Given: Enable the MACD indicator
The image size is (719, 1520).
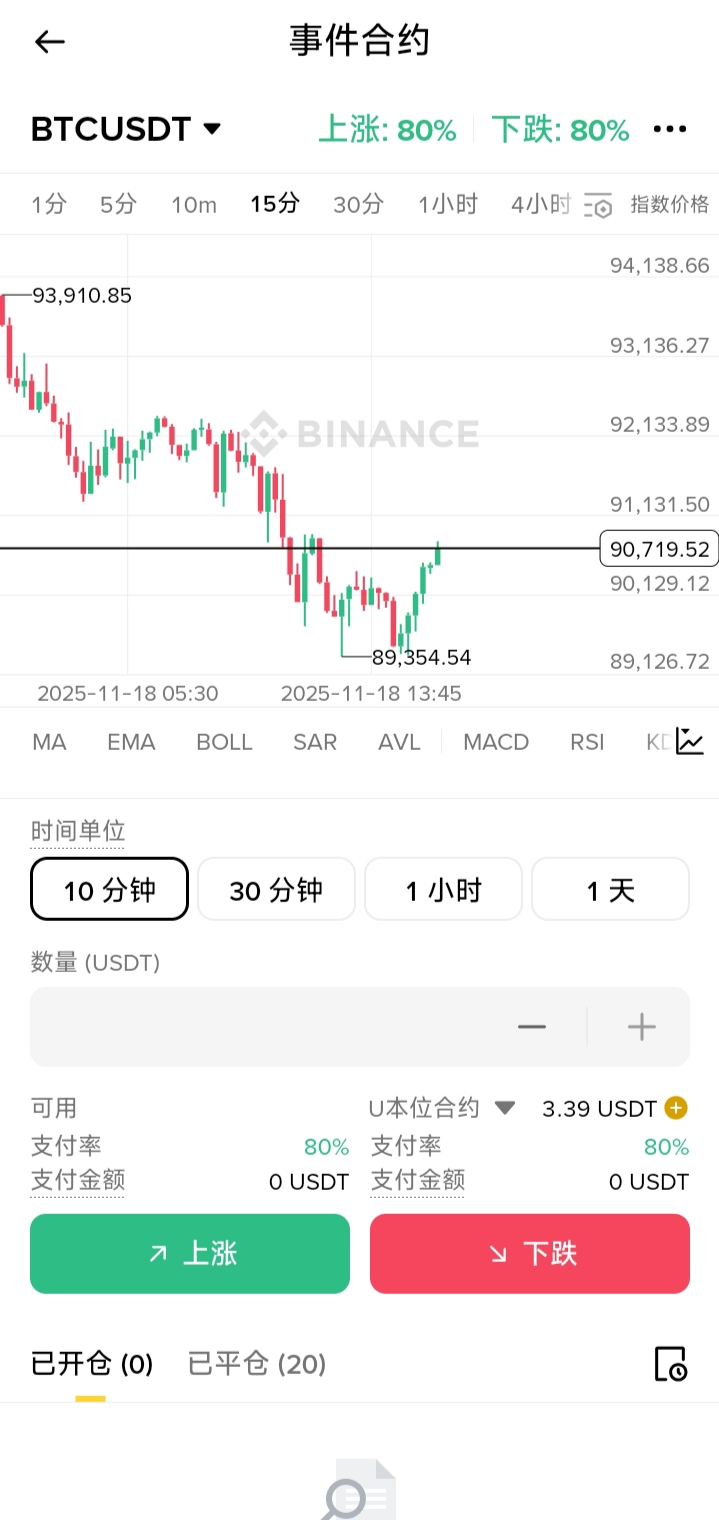Looking at the screenshot, I should pyautogui.click(x=497, y=742).
